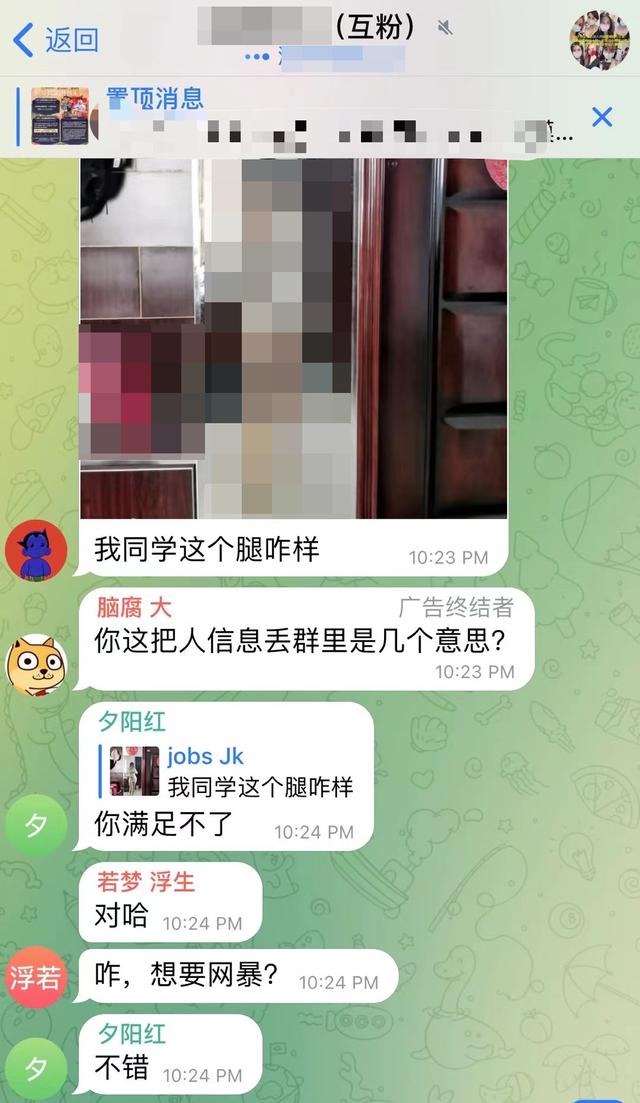Open 若梦 浮生's 浮若 avatar
The image size is (640, 1103).
[36, 976]
